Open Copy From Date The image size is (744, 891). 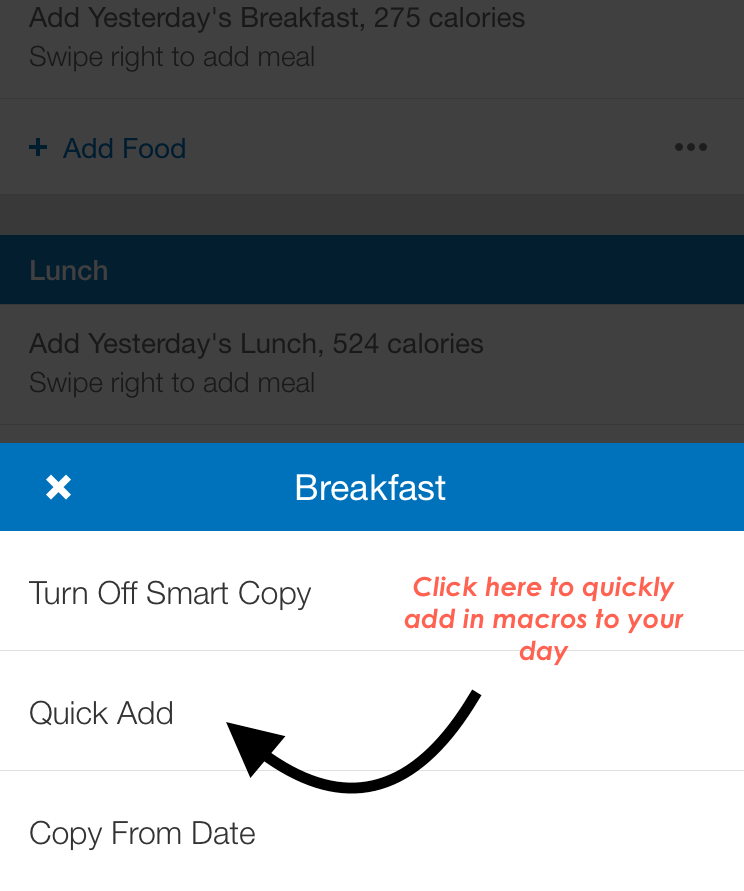point(142,833)
